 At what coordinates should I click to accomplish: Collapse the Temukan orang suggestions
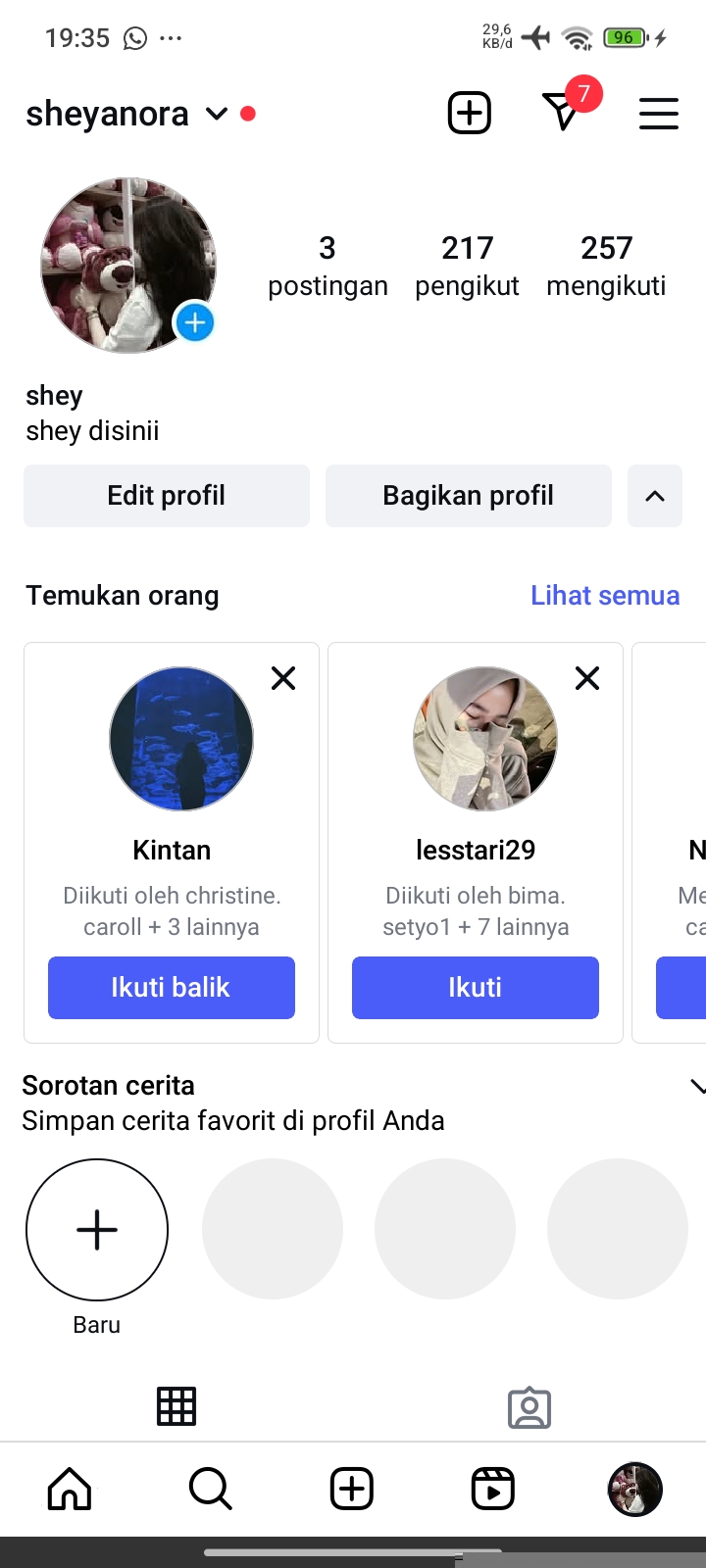[x=655, y=496]
